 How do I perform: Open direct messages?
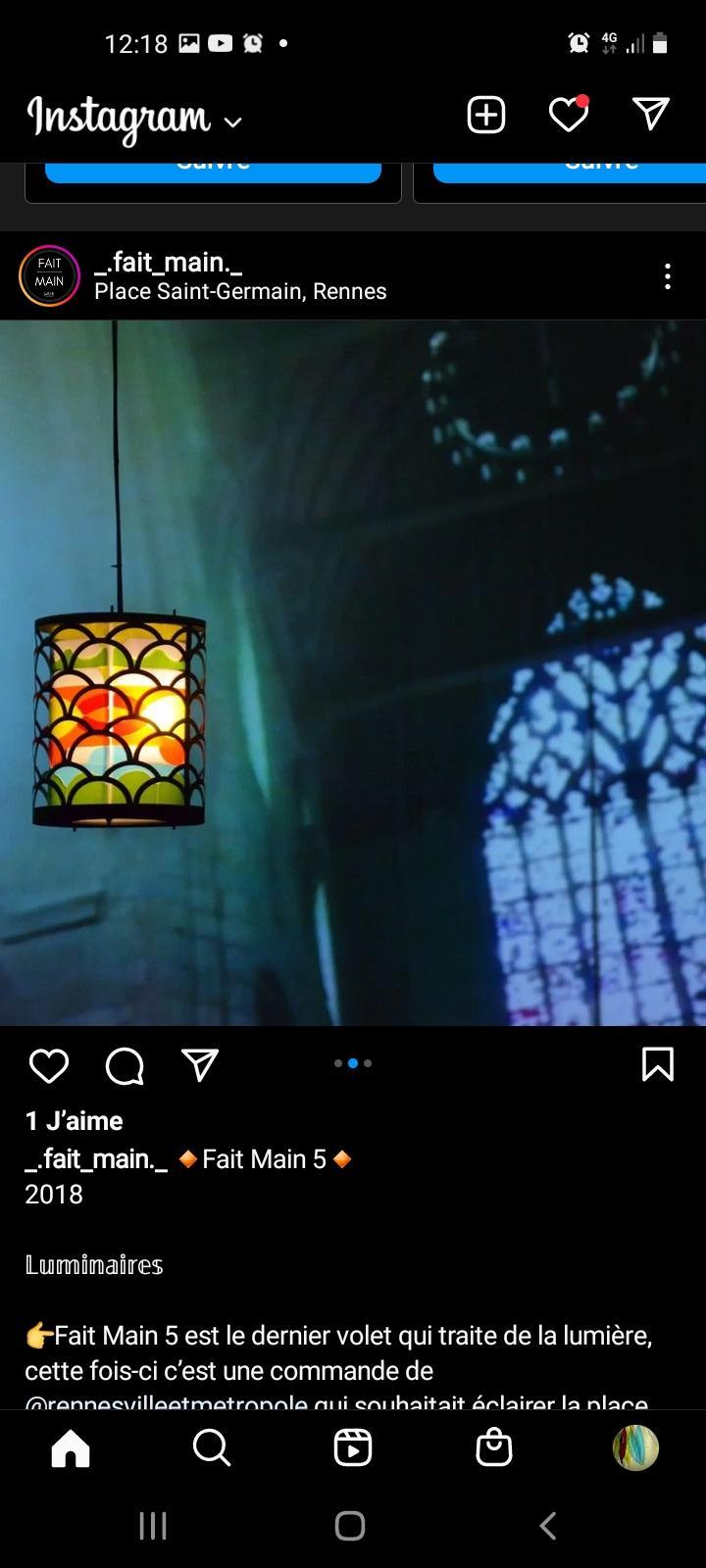(651, 115)
